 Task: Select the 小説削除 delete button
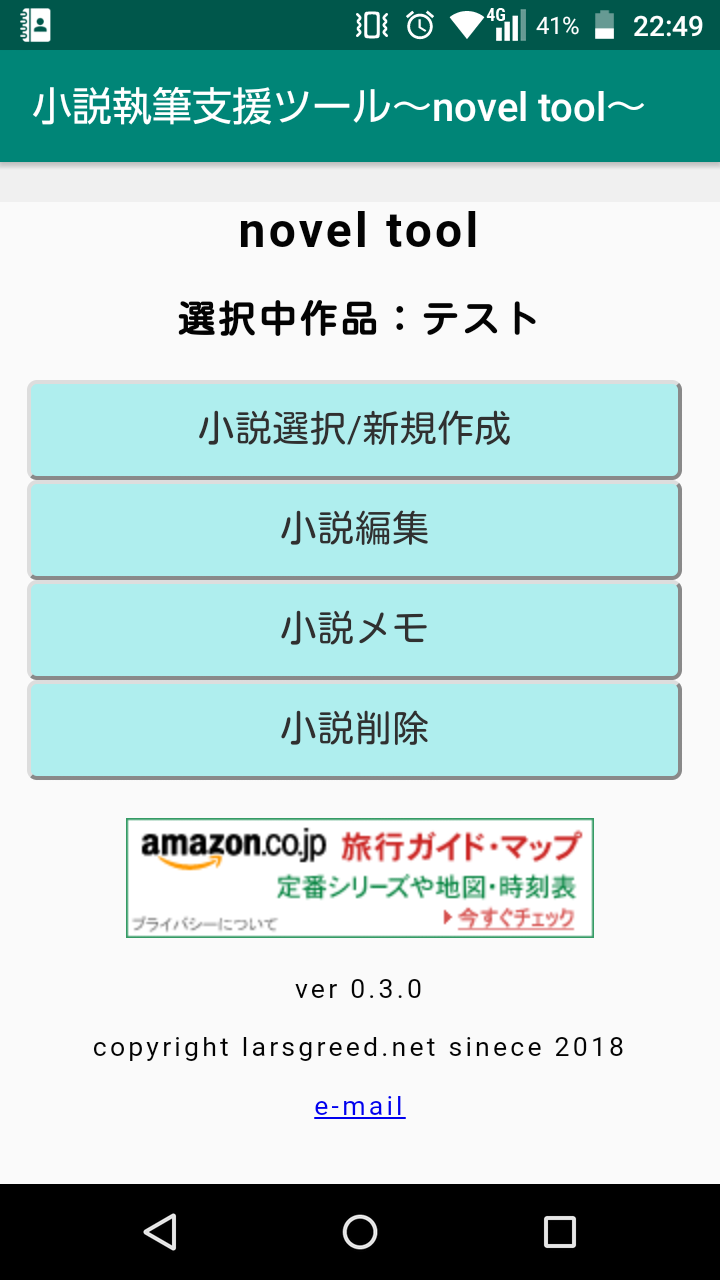tap(354, 729)
